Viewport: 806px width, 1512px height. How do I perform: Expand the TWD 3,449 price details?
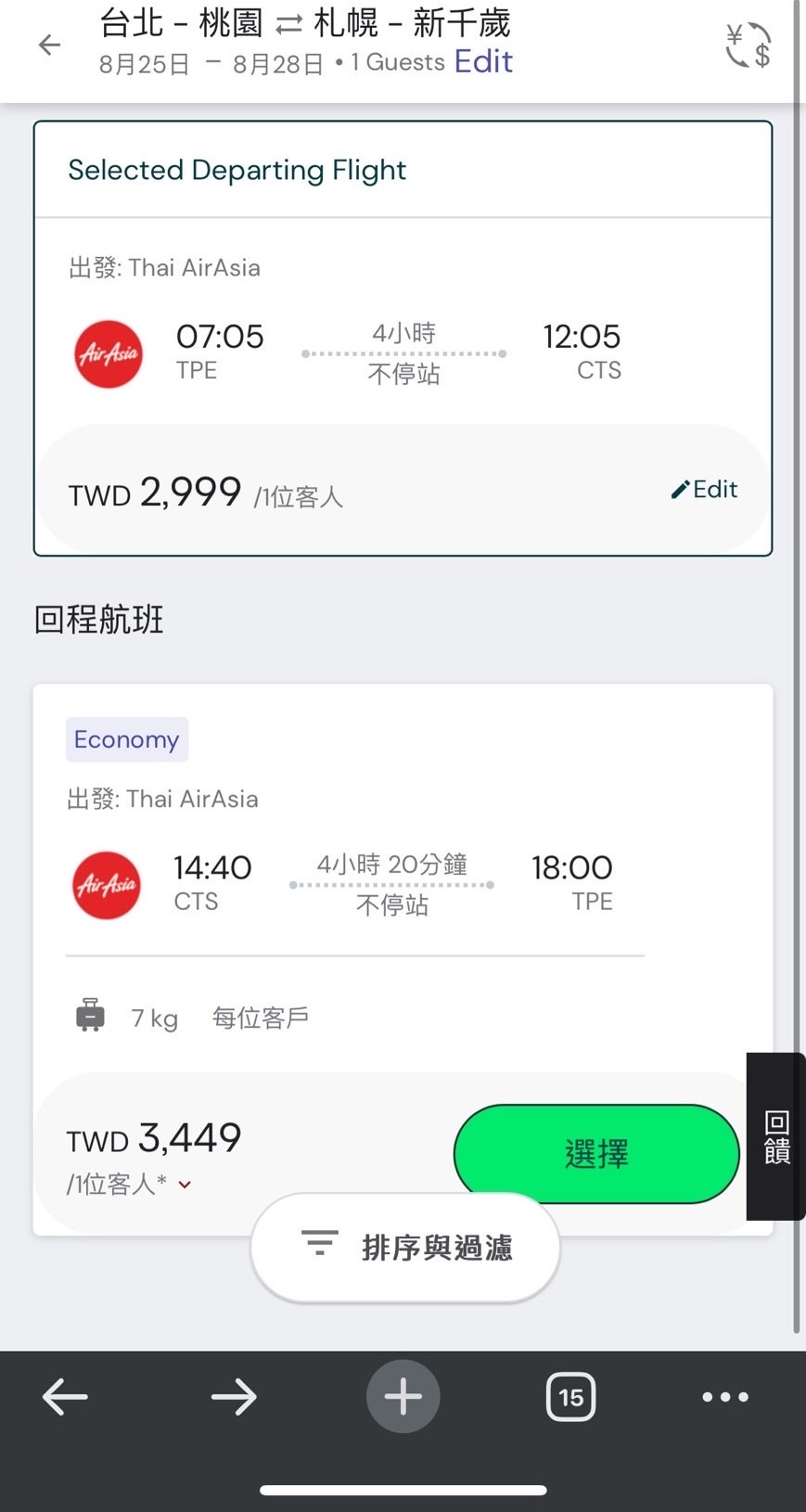point(185,1185)
